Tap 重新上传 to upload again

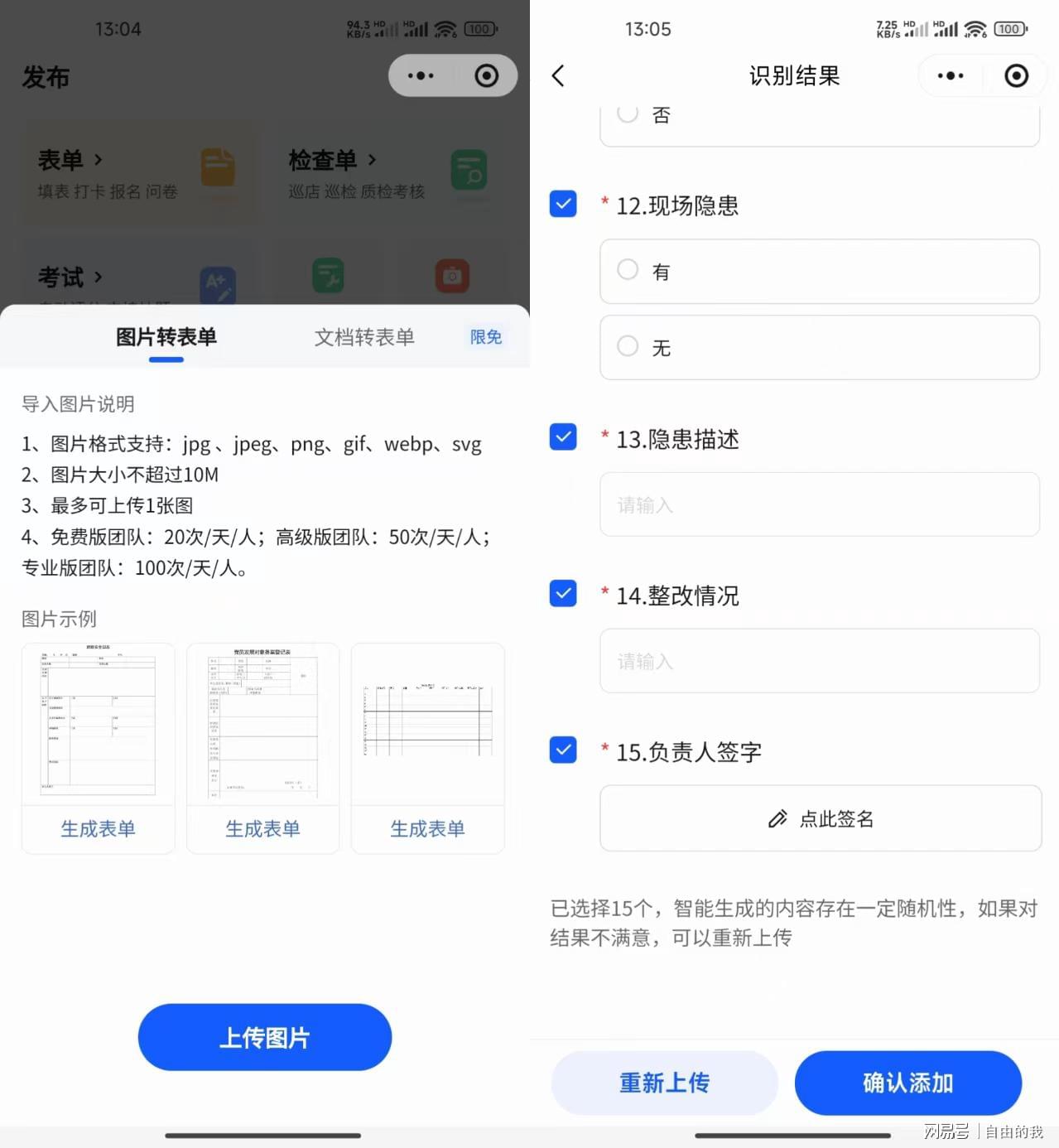tap(664, 1083)
